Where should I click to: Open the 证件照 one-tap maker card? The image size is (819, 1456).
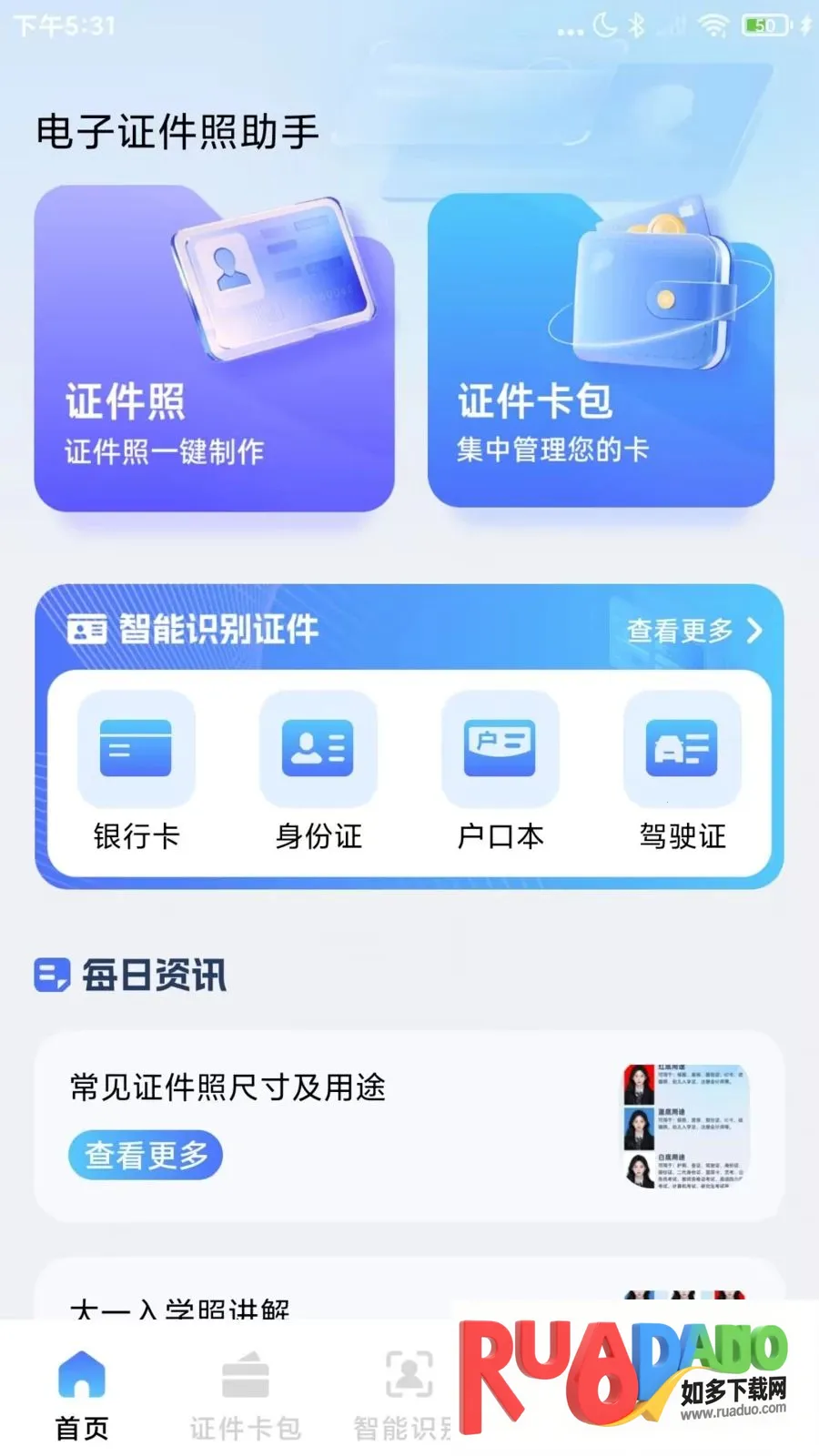214,350
